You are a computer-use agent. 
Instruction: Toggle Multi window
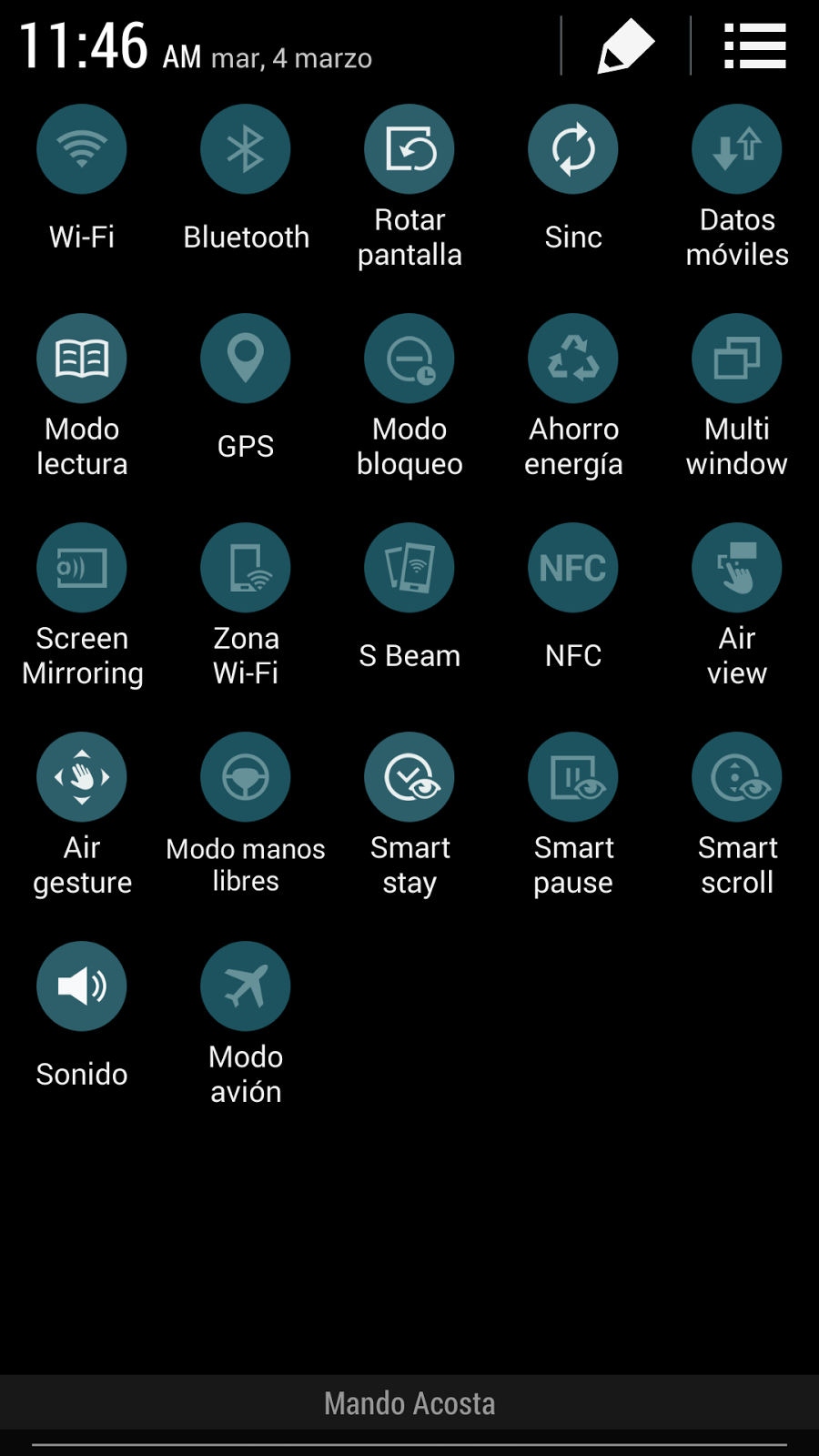click(x=737, y=359)
